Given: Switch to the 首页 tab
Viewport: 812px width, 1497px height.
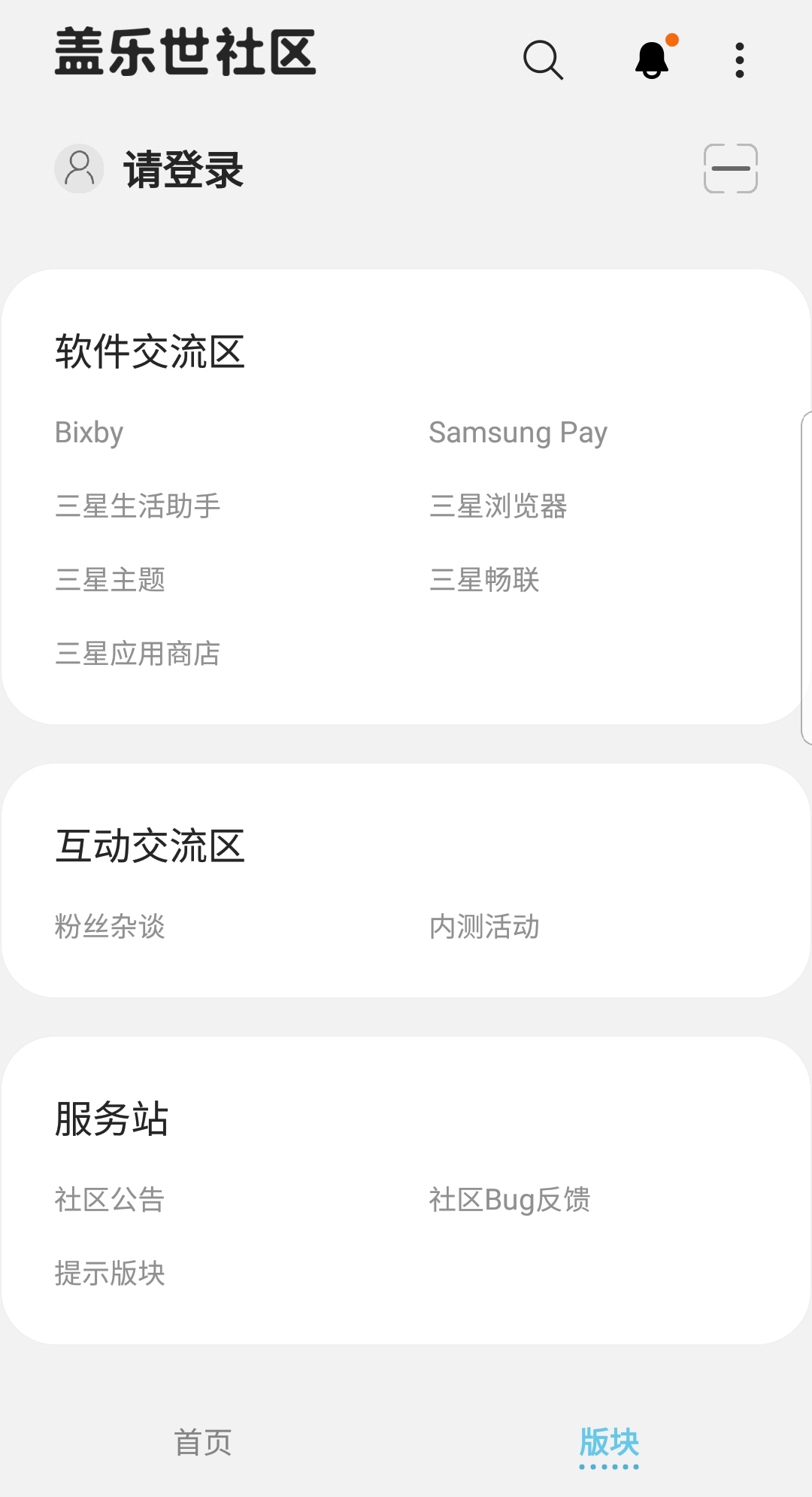Looking at the screenshot, I should pos(203,1443).
